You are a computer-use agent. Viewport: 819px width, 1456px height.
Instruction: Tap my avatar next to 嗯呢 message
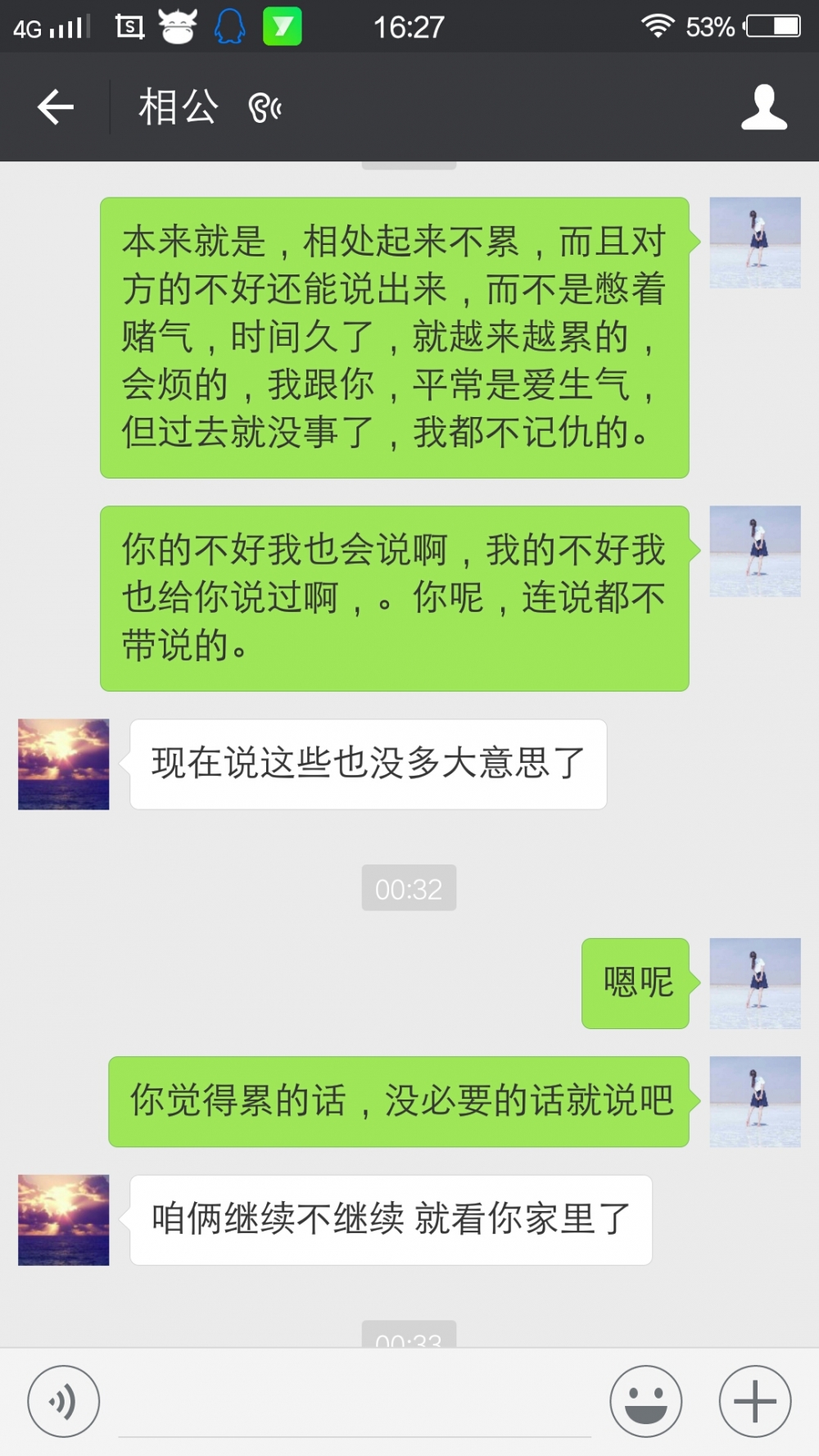click(x=755, y=983)
